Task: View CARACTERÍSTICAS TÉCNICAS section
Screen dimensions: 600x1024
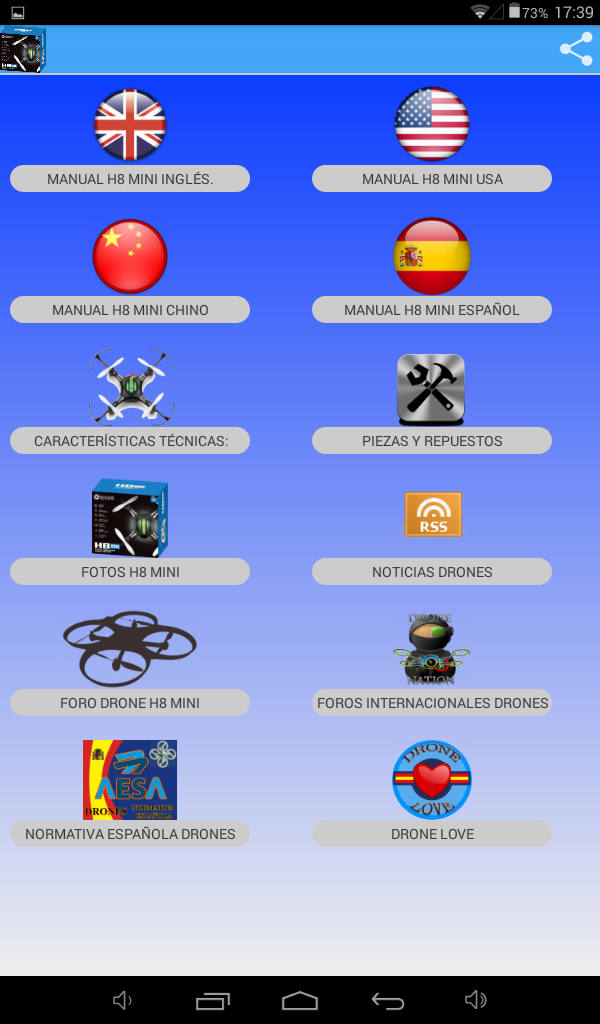Action: click(130, 441)
